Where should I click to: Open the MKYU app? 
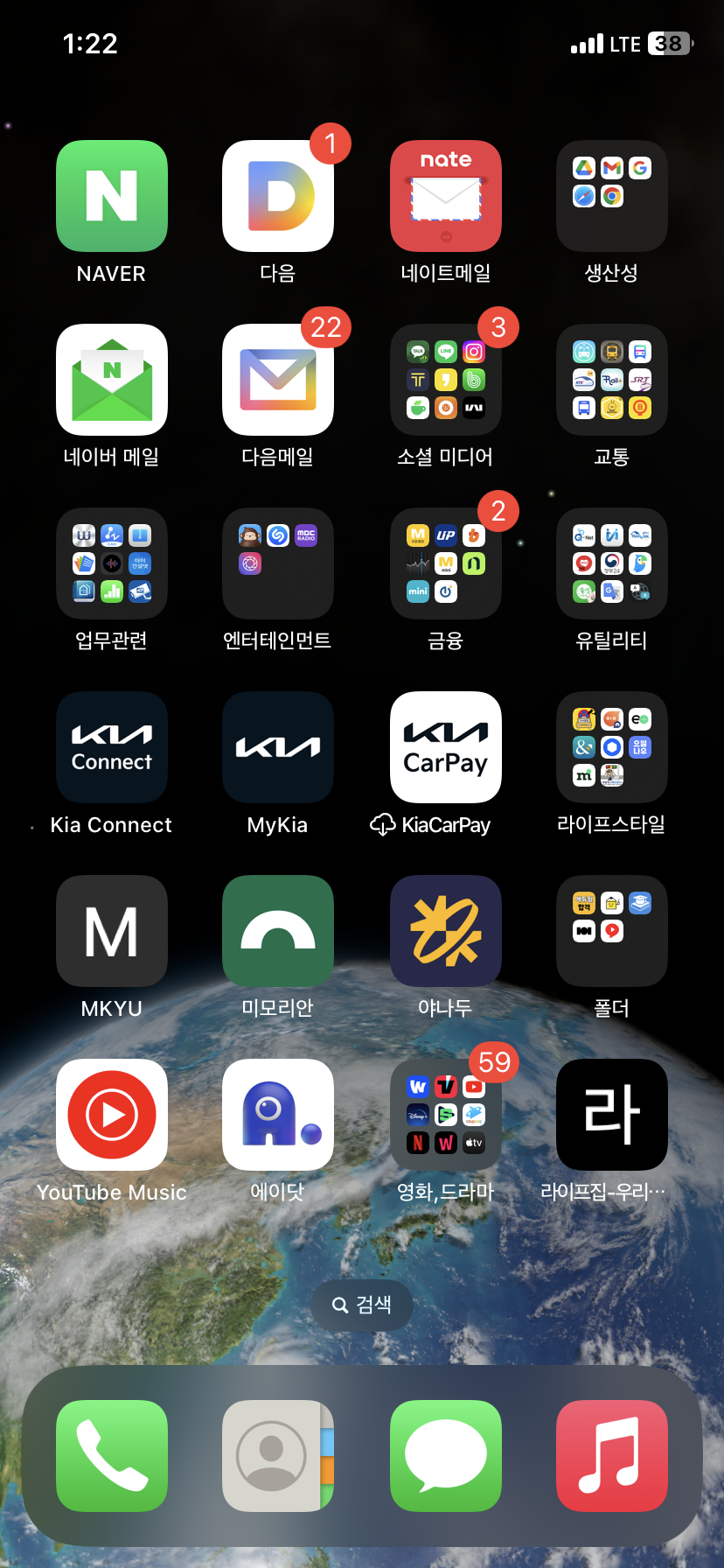tap(111, 931)
